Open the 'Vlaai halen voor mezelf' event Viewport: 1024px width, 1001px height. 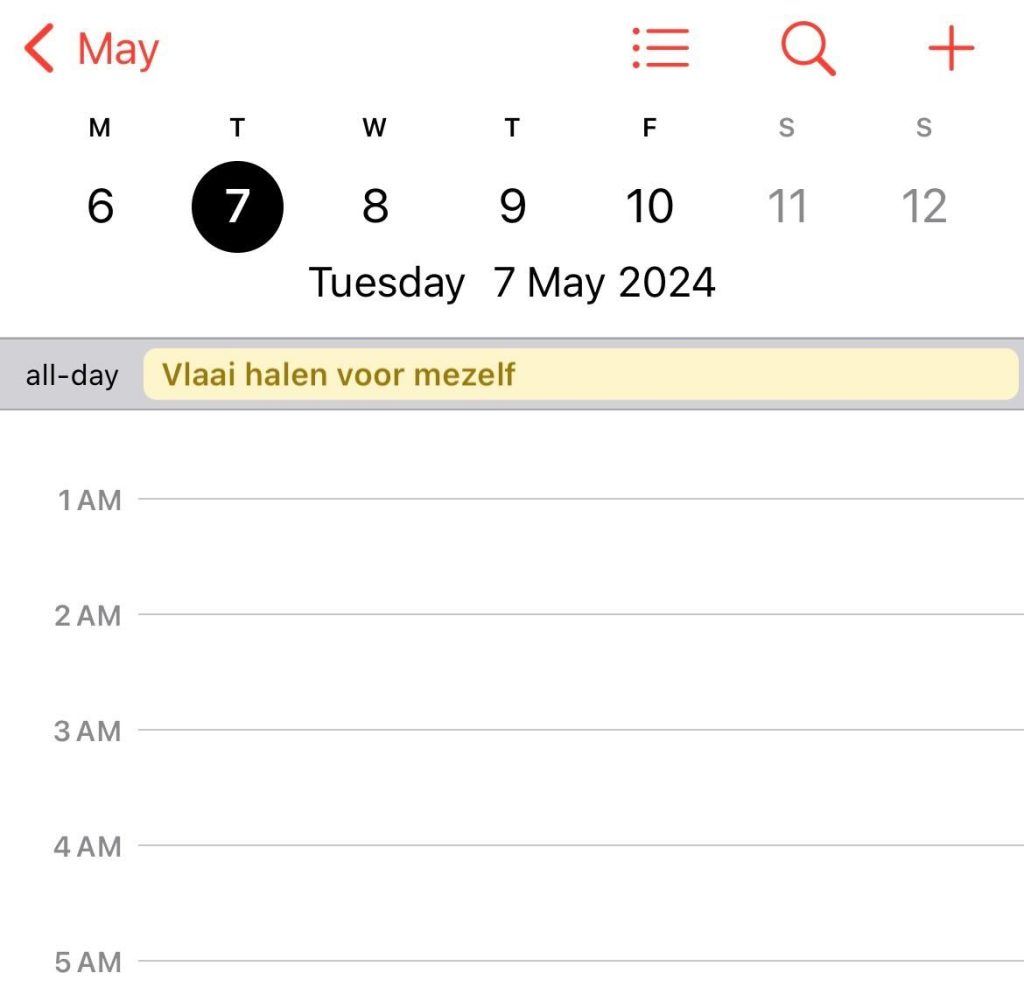coord(580,375)
